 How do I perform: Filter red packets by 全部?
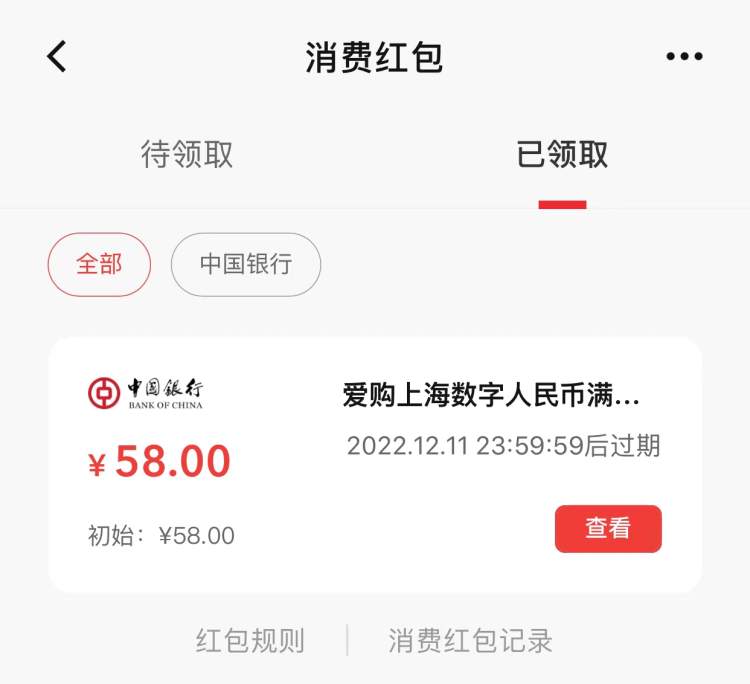[99, 264]
